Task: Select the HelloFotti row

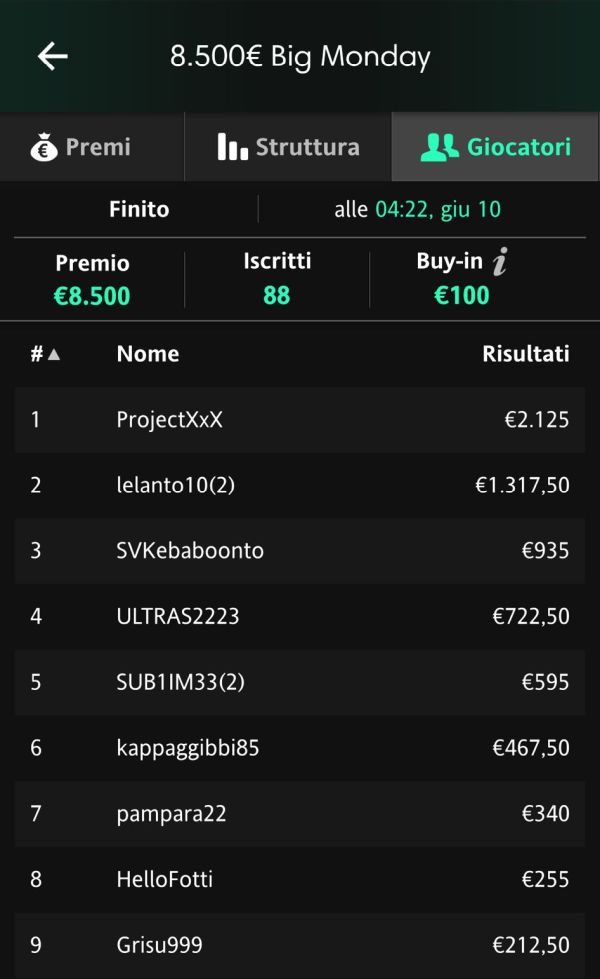Action: click(x=300, y=879)
